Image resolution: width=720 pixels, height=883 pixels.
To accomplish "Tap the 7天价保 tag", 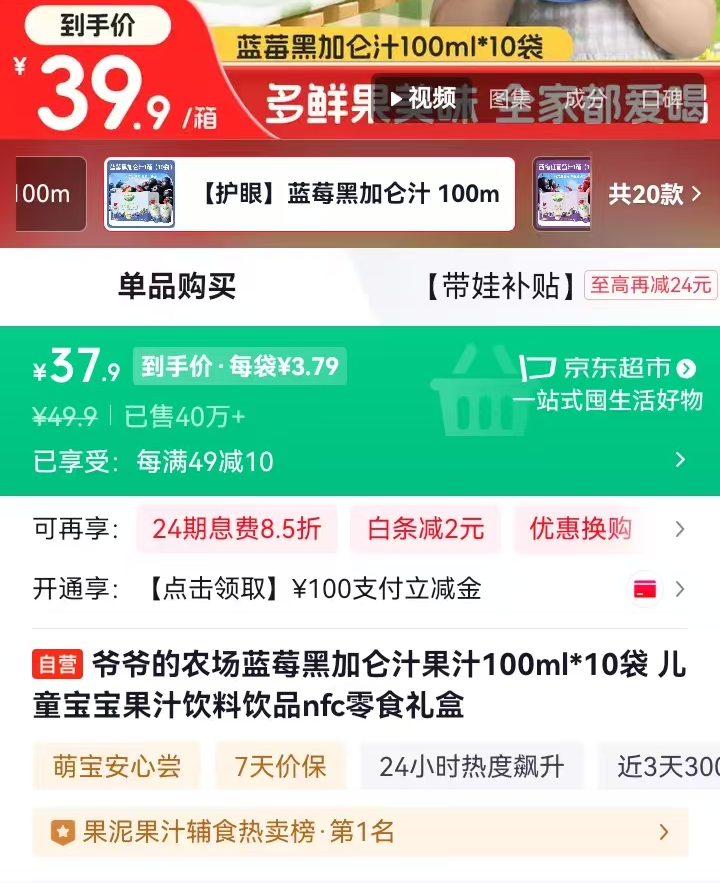I will 281,767.
